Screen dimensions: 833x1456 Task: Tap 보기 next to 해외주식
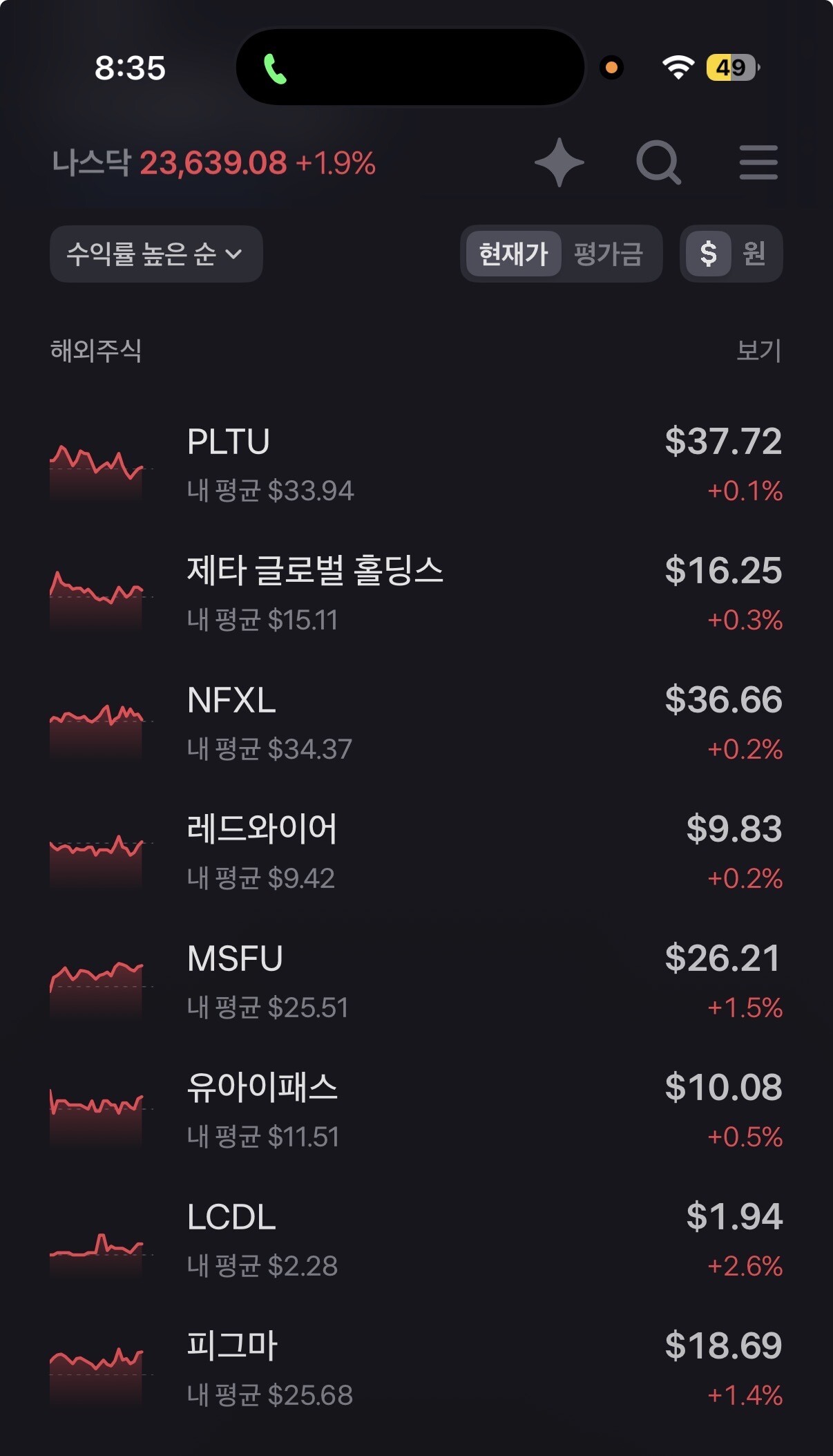(x=758, y=351)
